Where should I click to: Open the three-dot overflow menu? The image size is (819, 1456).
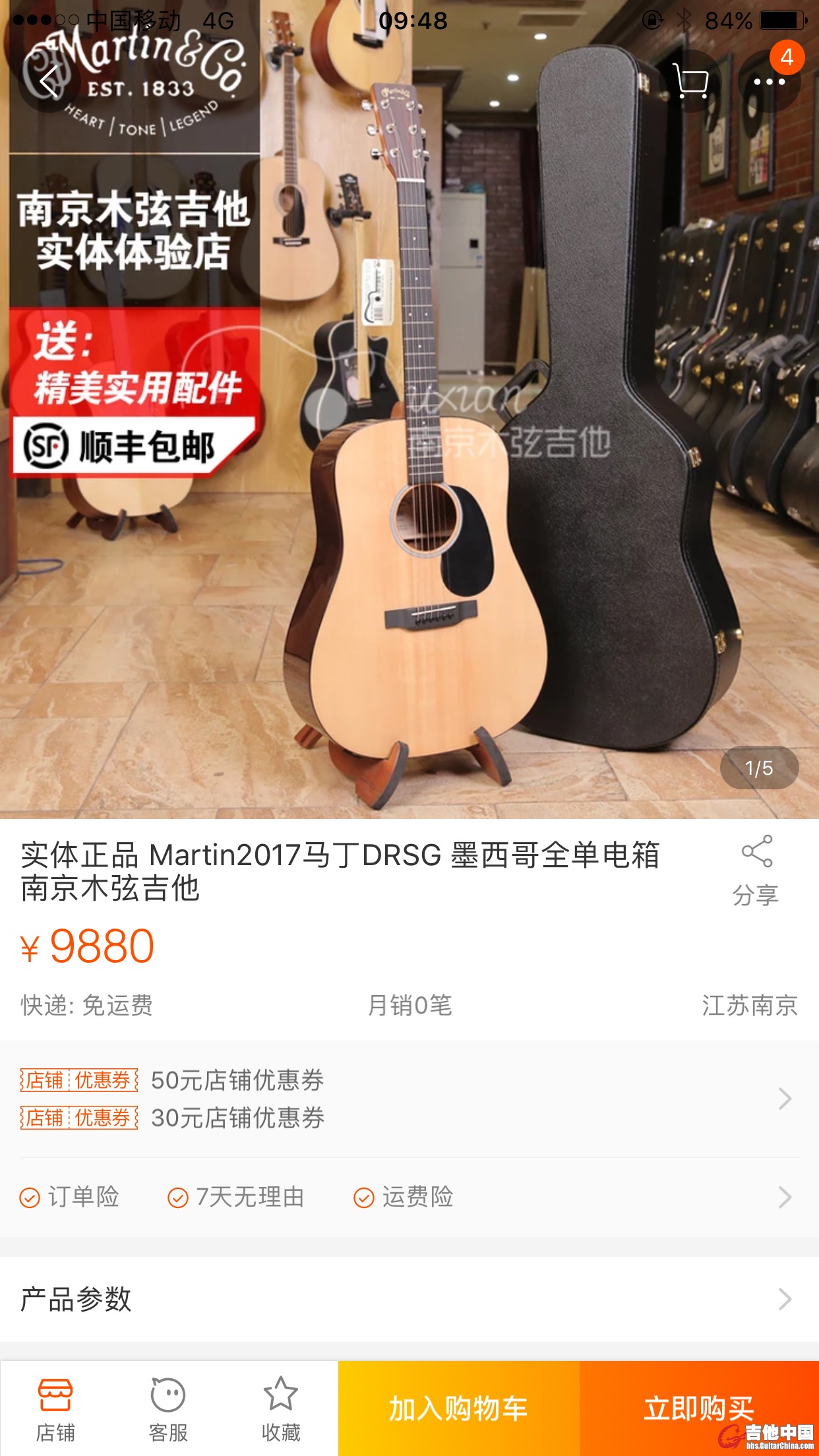click(x=769, y=82)
